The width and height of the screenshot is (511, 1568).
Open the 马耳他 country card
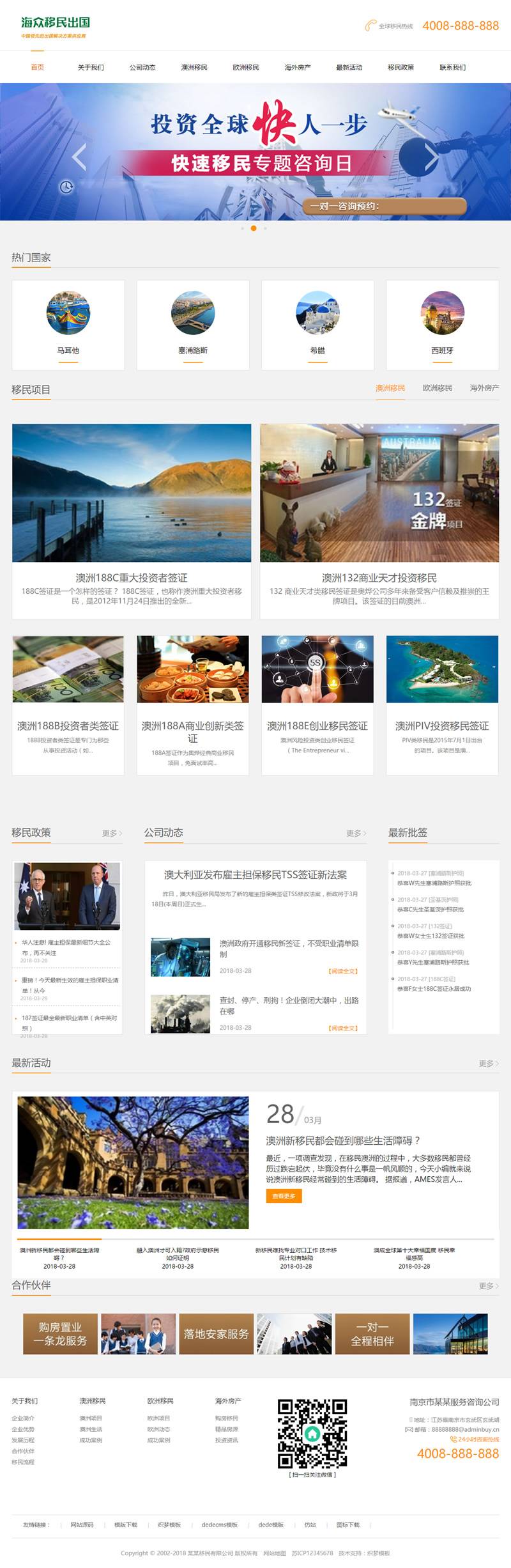point(68,325)
